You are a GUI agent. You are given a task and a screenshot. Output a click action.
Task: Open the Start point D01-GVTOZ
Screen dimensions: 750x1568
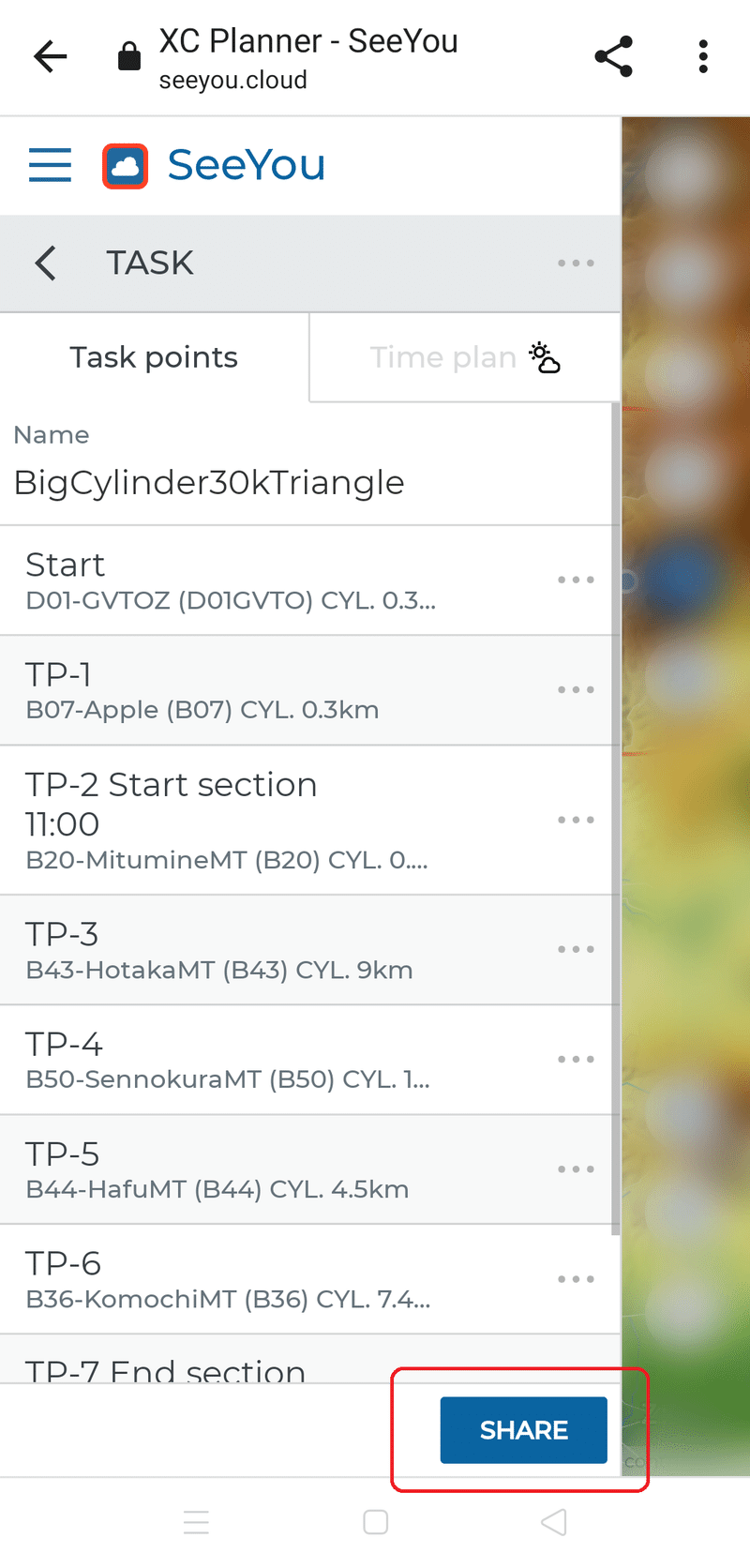coord(231,580)
